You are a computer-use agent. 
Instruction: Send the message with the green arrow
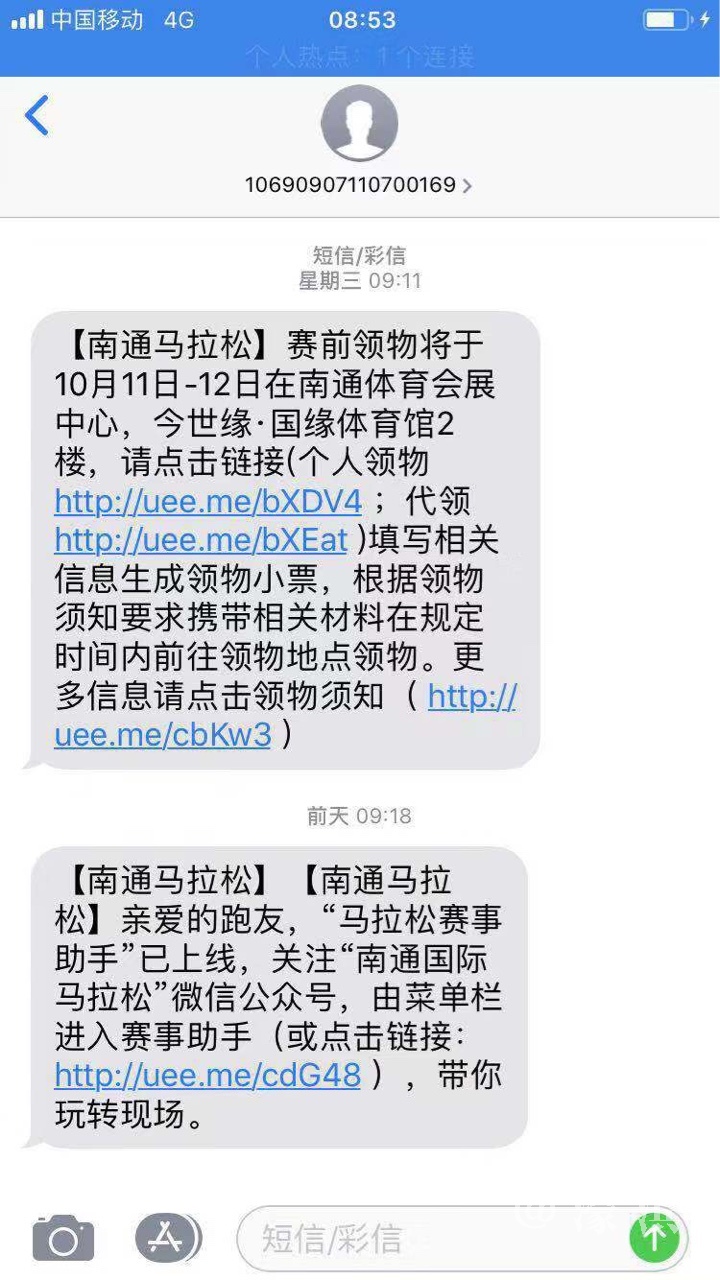pyautogui.click(x=654, y=1239)
